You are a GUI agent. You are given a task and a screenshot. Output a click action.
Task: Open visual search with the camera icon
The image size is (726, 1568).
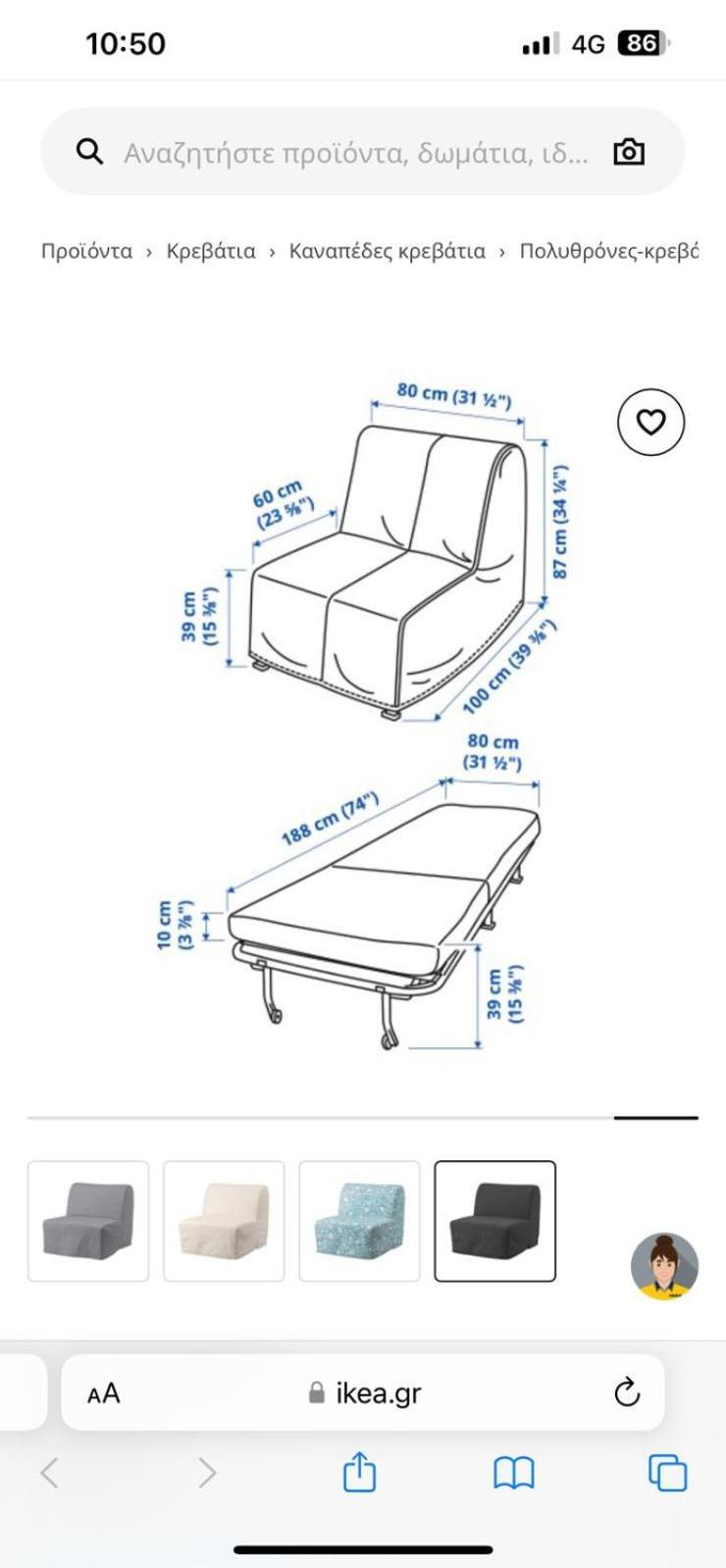coord(629,152)
